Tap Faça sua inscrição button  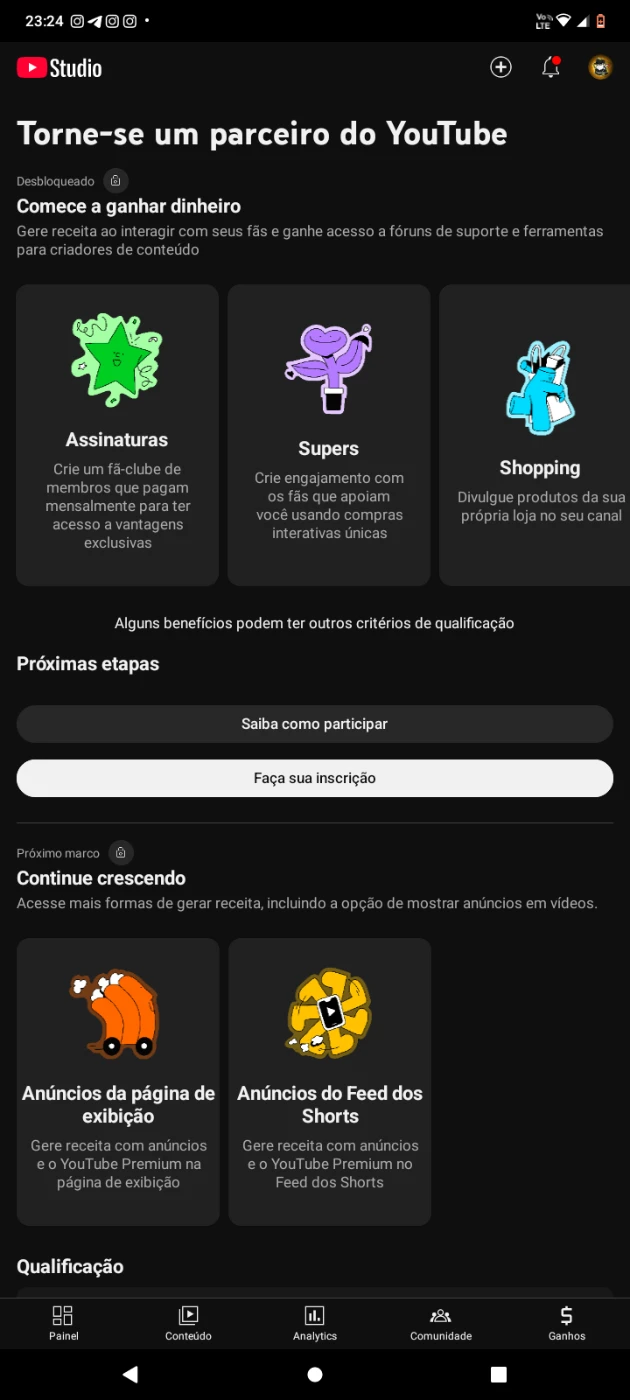314,778
